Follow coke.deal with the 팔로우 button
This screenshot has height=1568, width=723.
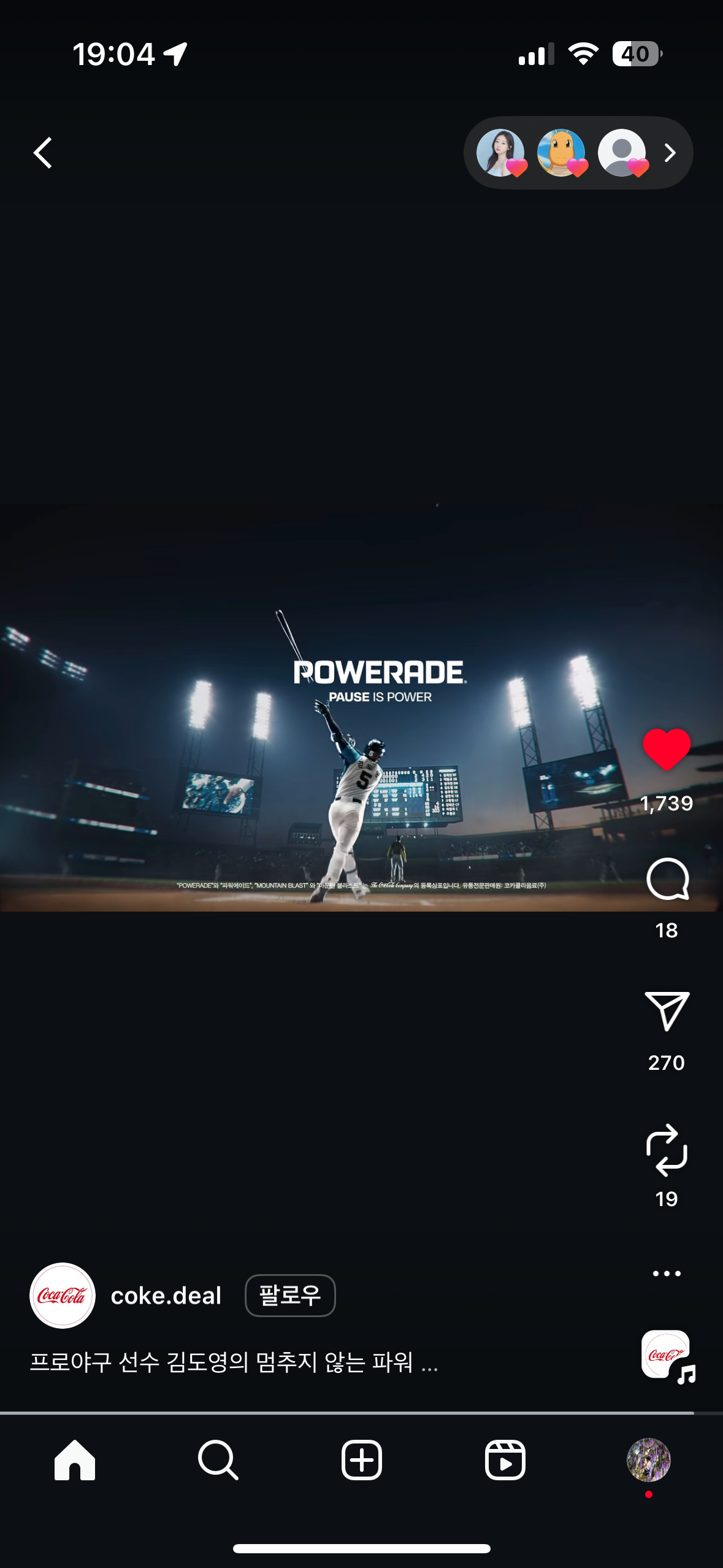(290, 1295)
